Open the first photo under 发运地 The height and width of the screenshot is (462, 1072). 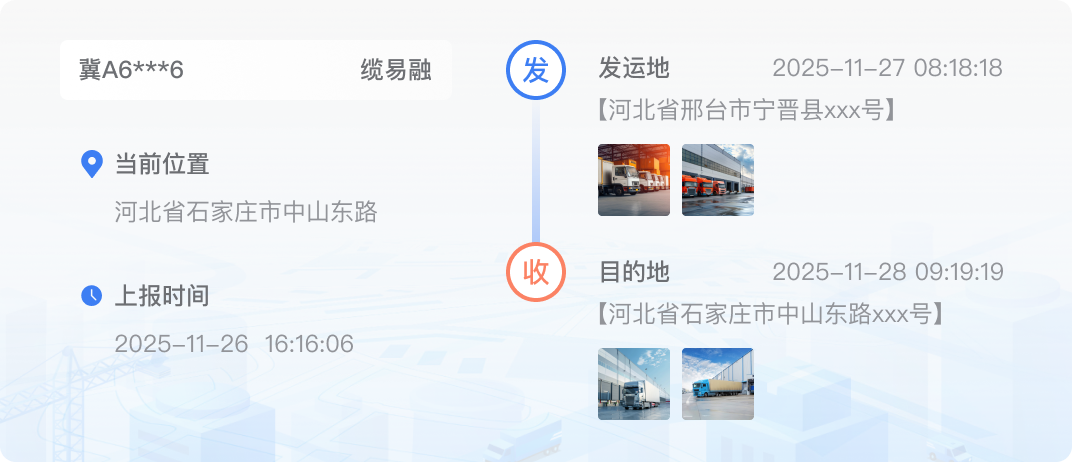coord(634,180)
